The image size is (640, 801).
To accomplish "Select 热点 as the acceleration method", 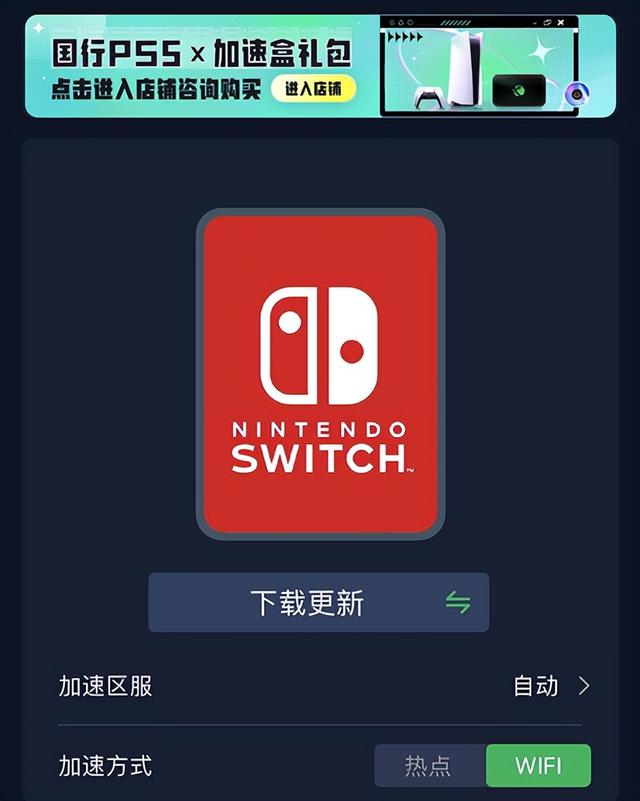I will coord(429,766).
